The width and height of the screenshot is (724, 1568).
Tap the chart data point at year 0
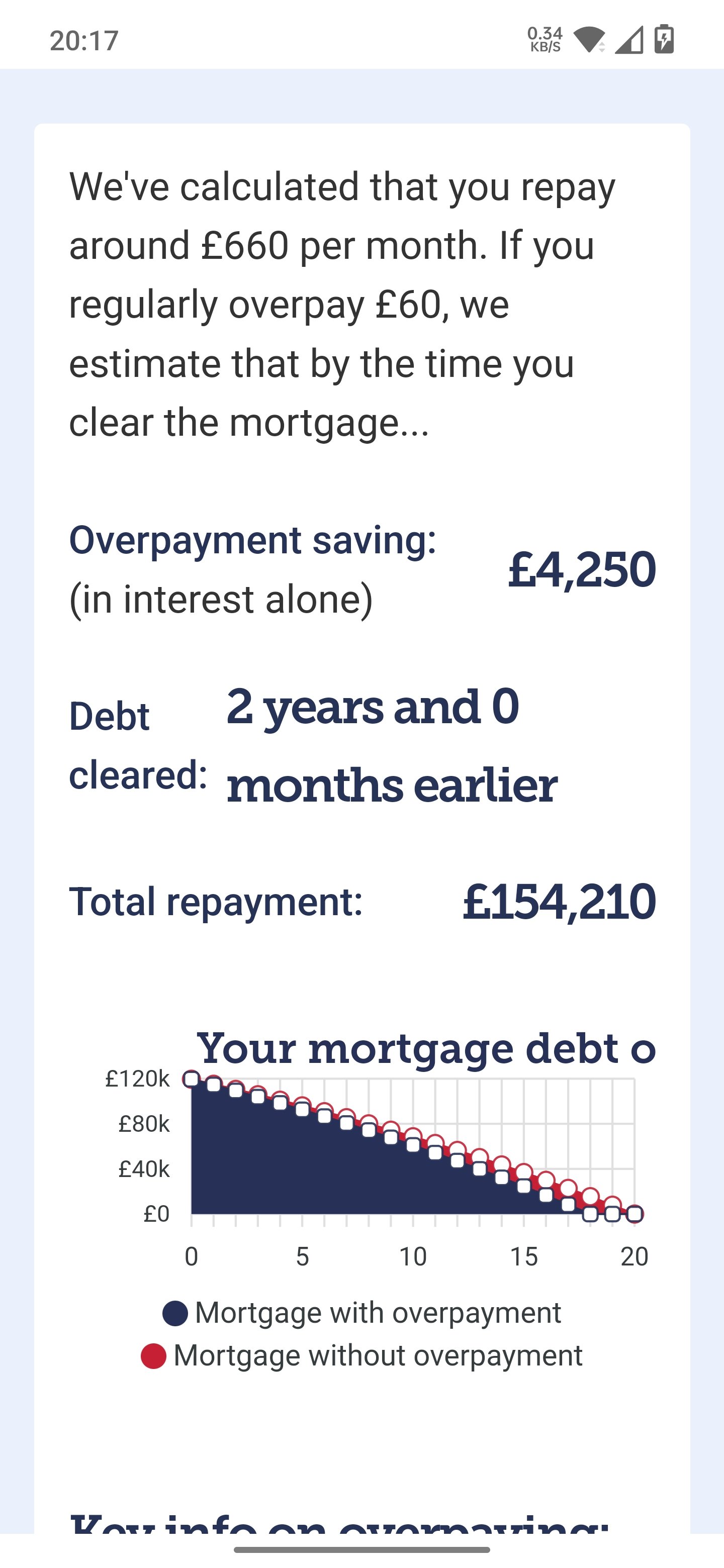pos(191,1079)
